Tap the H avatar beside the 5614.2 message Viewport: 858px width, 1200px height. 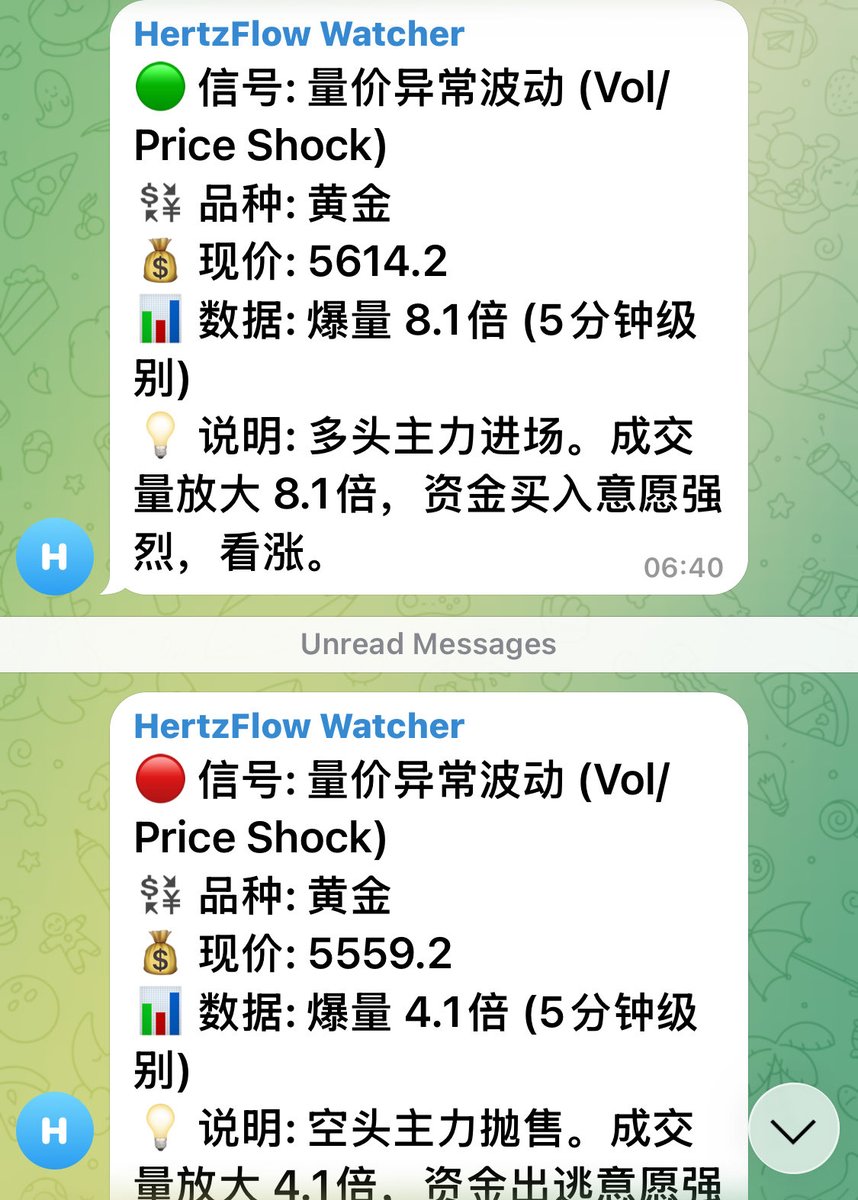55,556
